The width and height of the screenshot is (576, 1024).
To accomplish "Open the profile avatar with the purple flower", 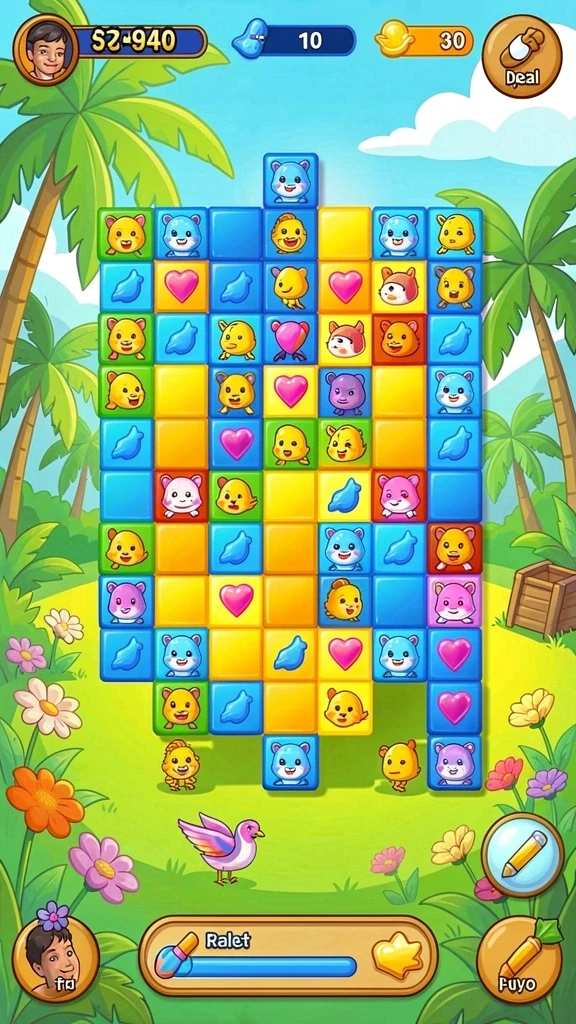I will pyautogui.click(x=56, y=956).
